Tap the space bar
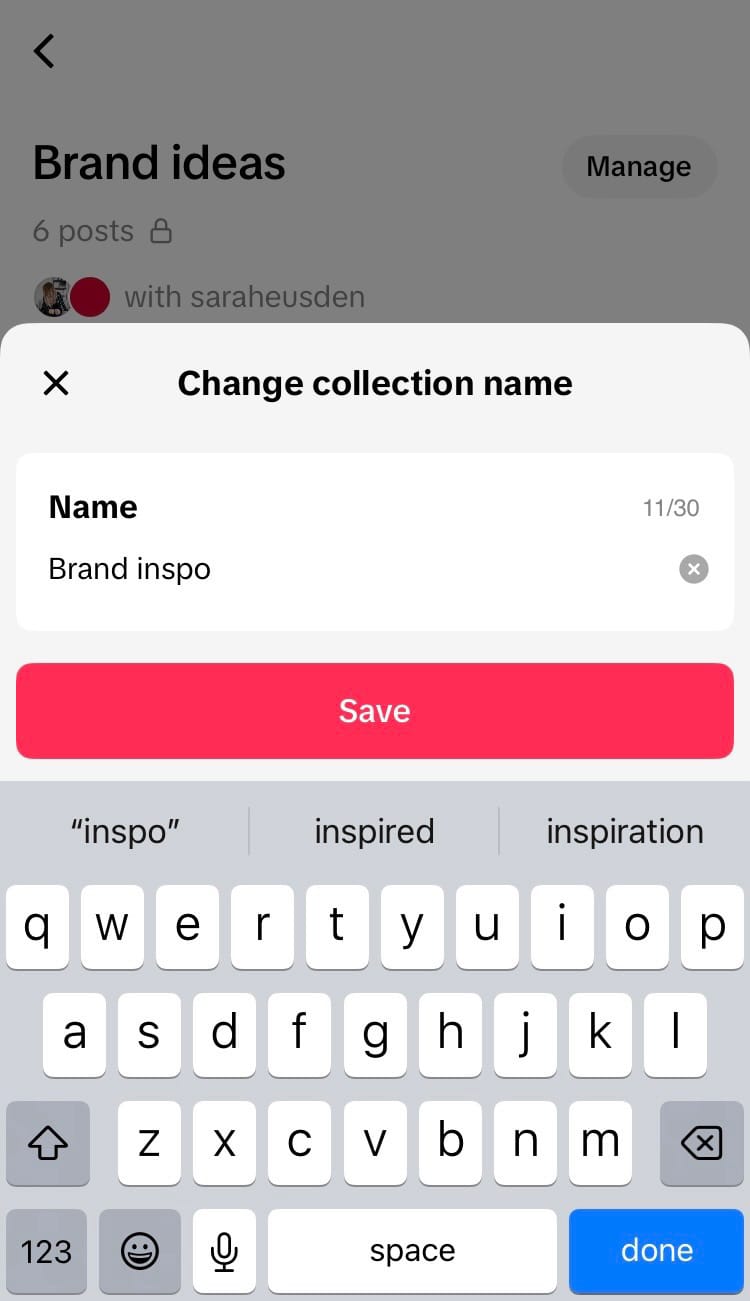Viewport: 750px width, 1301px height. coord(412,1250)
